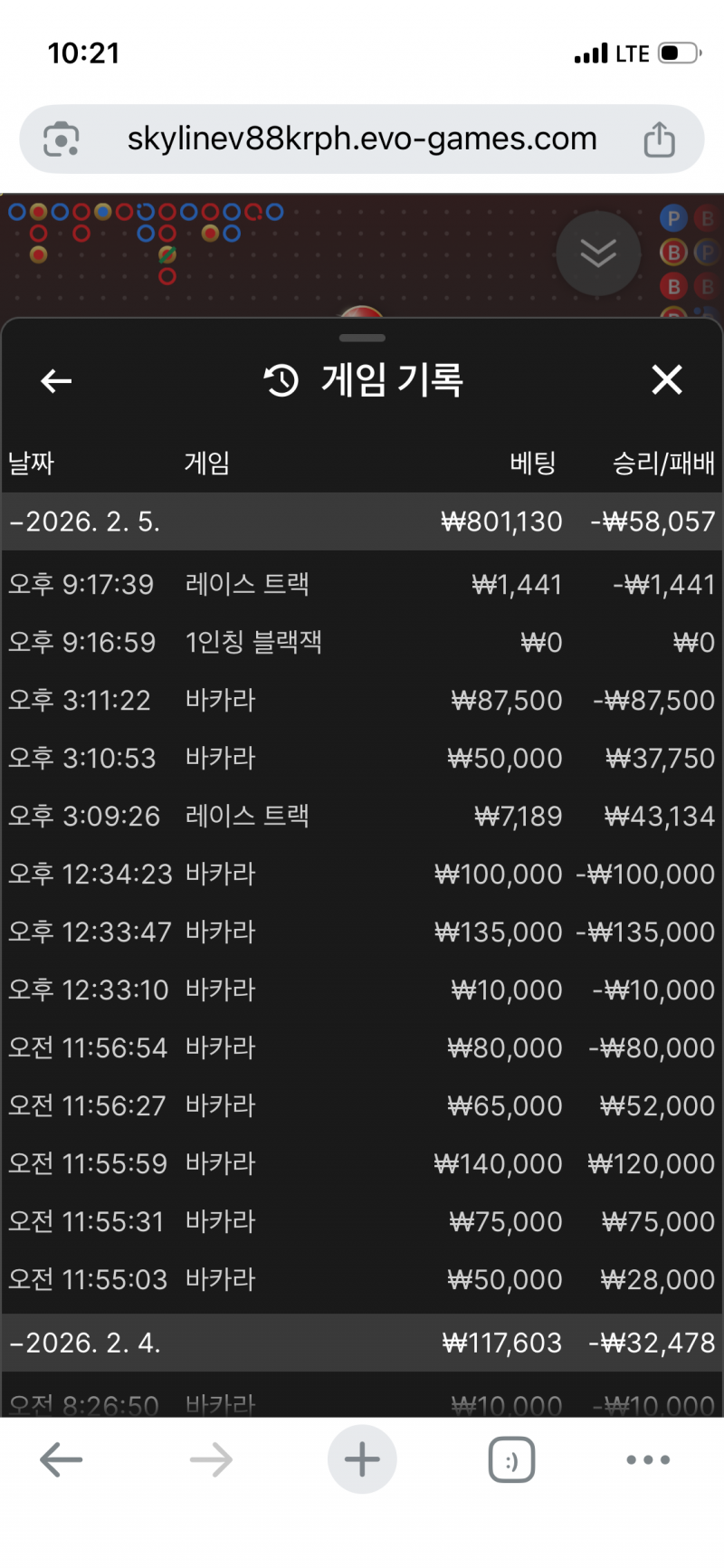This screenshot has width=724, height=1568.
Task: Open the browser tab switcher
Action: coord(511,1459)
